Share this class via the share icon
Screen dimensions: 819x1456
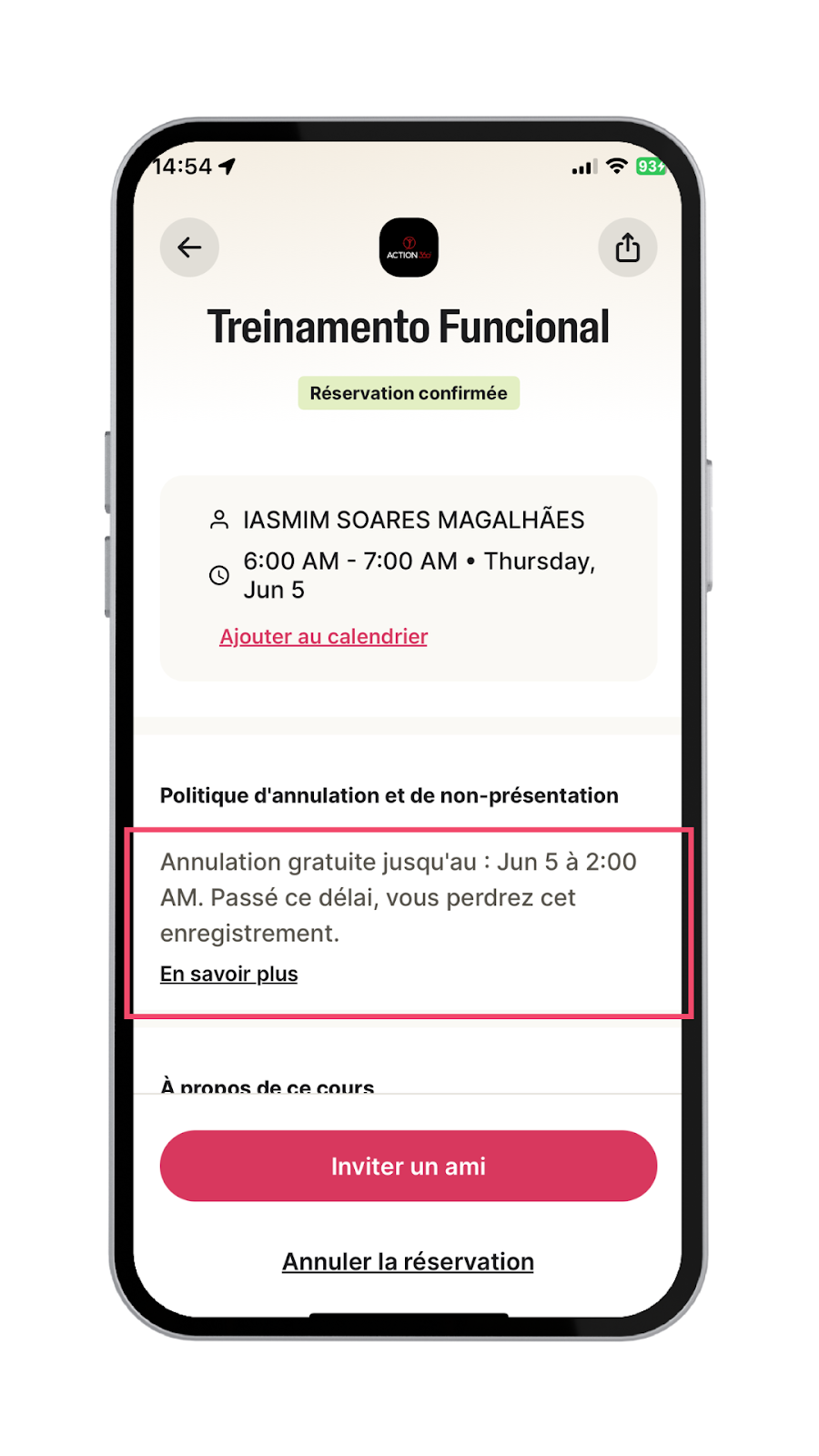(x=627, y=248)
